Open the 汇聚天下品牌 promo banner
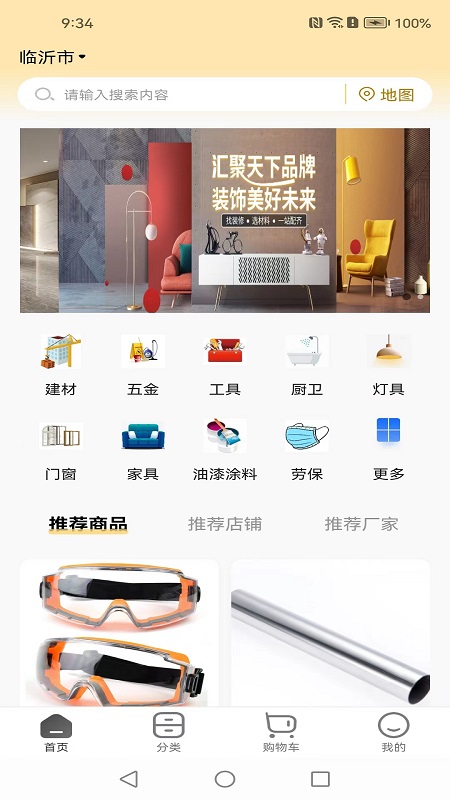The image size is (450, 800). click(225, 220)
